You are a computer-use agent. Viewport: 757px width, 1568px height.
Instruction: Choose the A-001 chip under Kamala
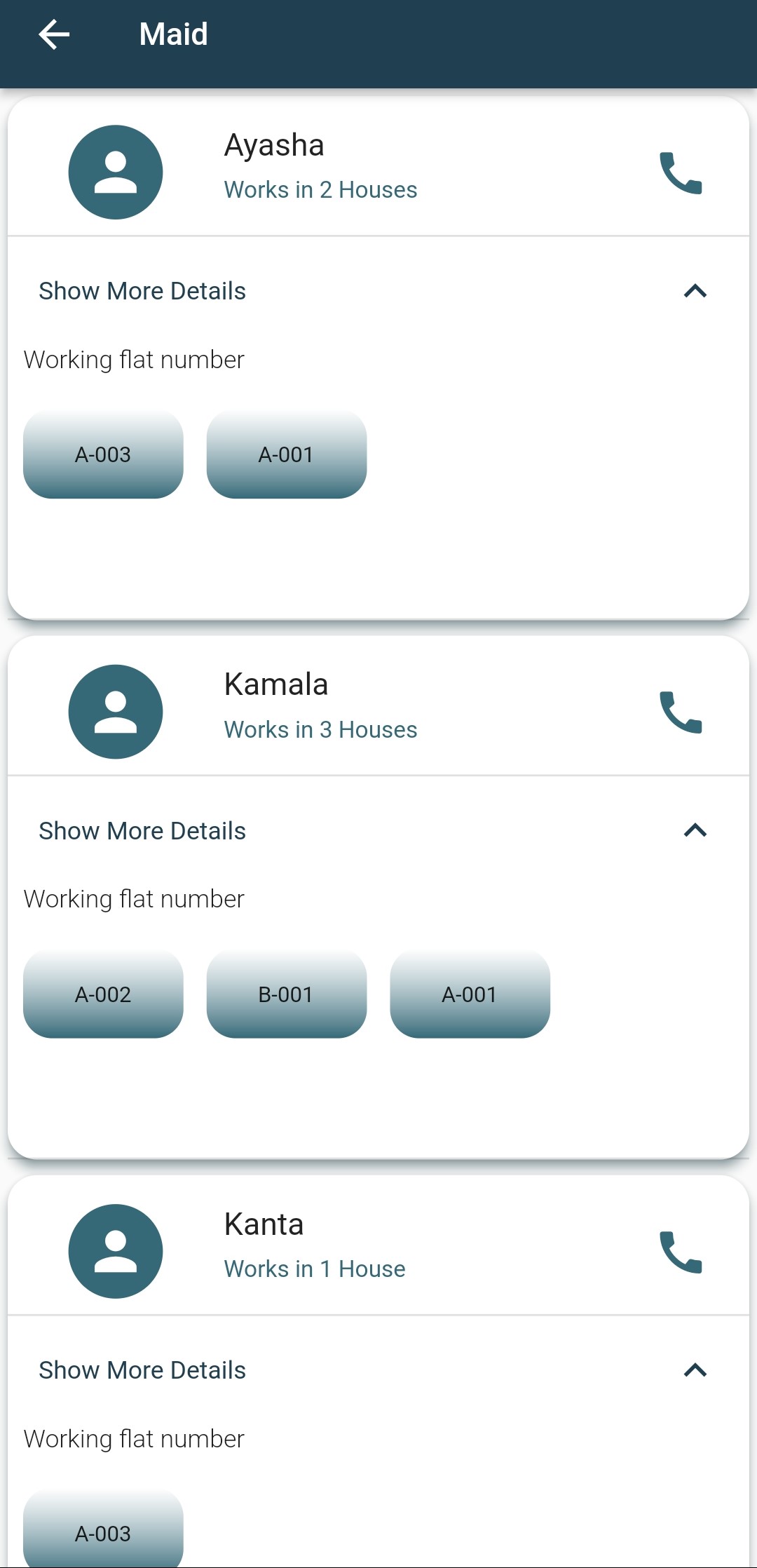tap(470, 994)
